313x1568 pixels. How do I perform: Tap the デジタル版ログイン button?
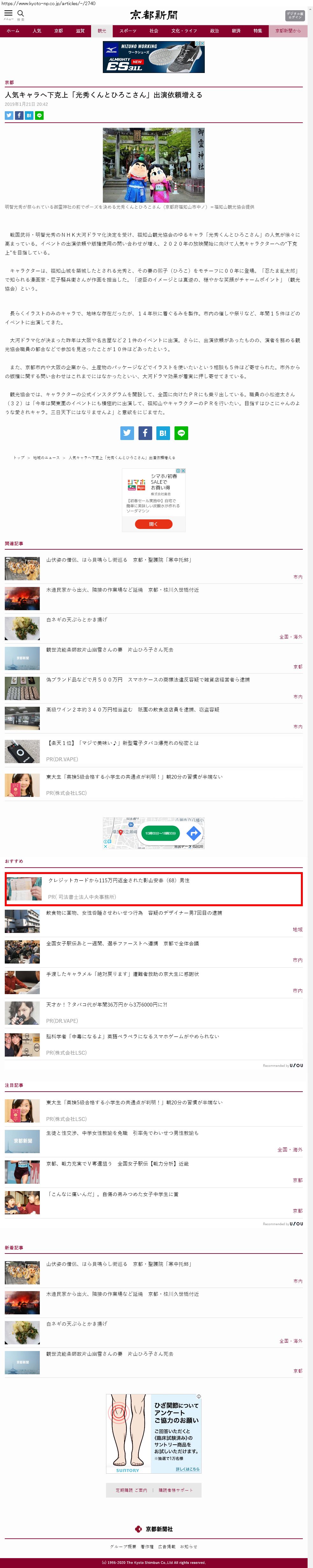click(295, 15)
